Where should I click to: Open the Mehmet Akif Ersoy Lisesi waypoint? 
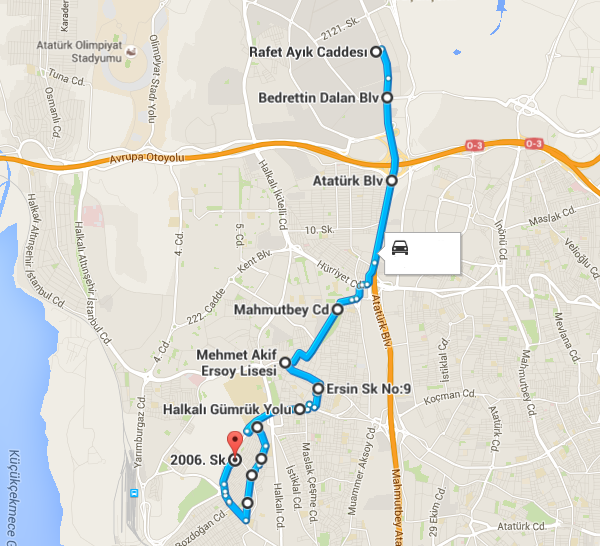(285, 362)
